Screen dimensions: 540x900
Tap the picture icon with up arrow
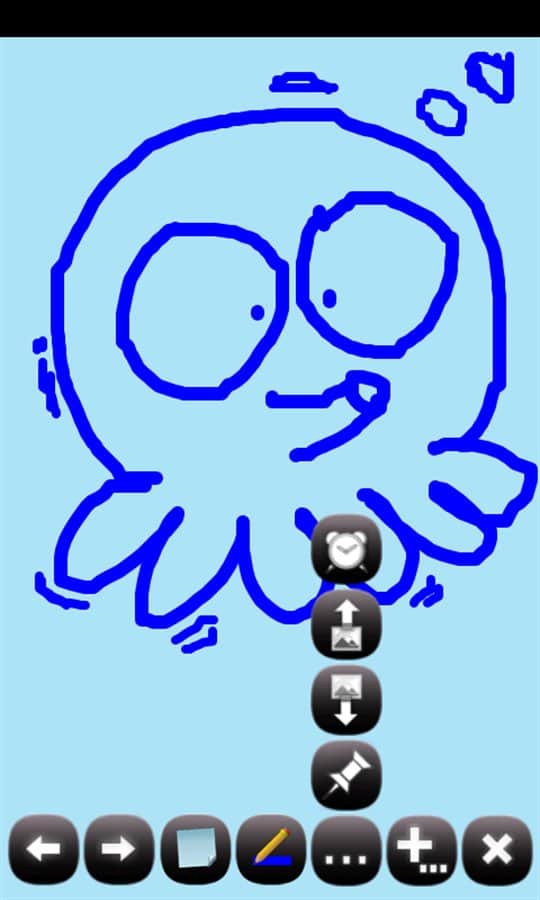point(347,624)
